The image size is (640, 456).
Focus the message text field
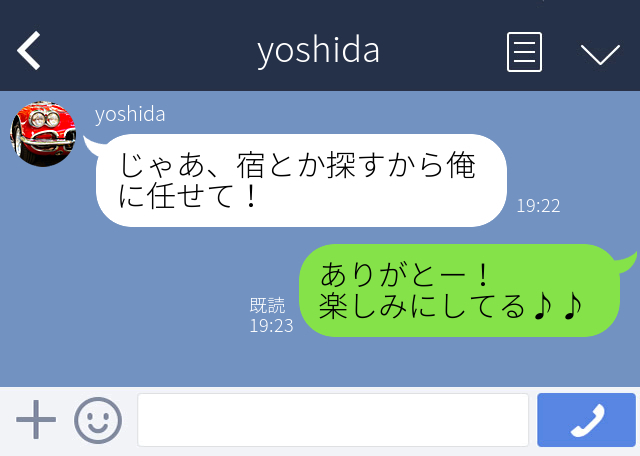pyautogui.click(x=332, y=420)
